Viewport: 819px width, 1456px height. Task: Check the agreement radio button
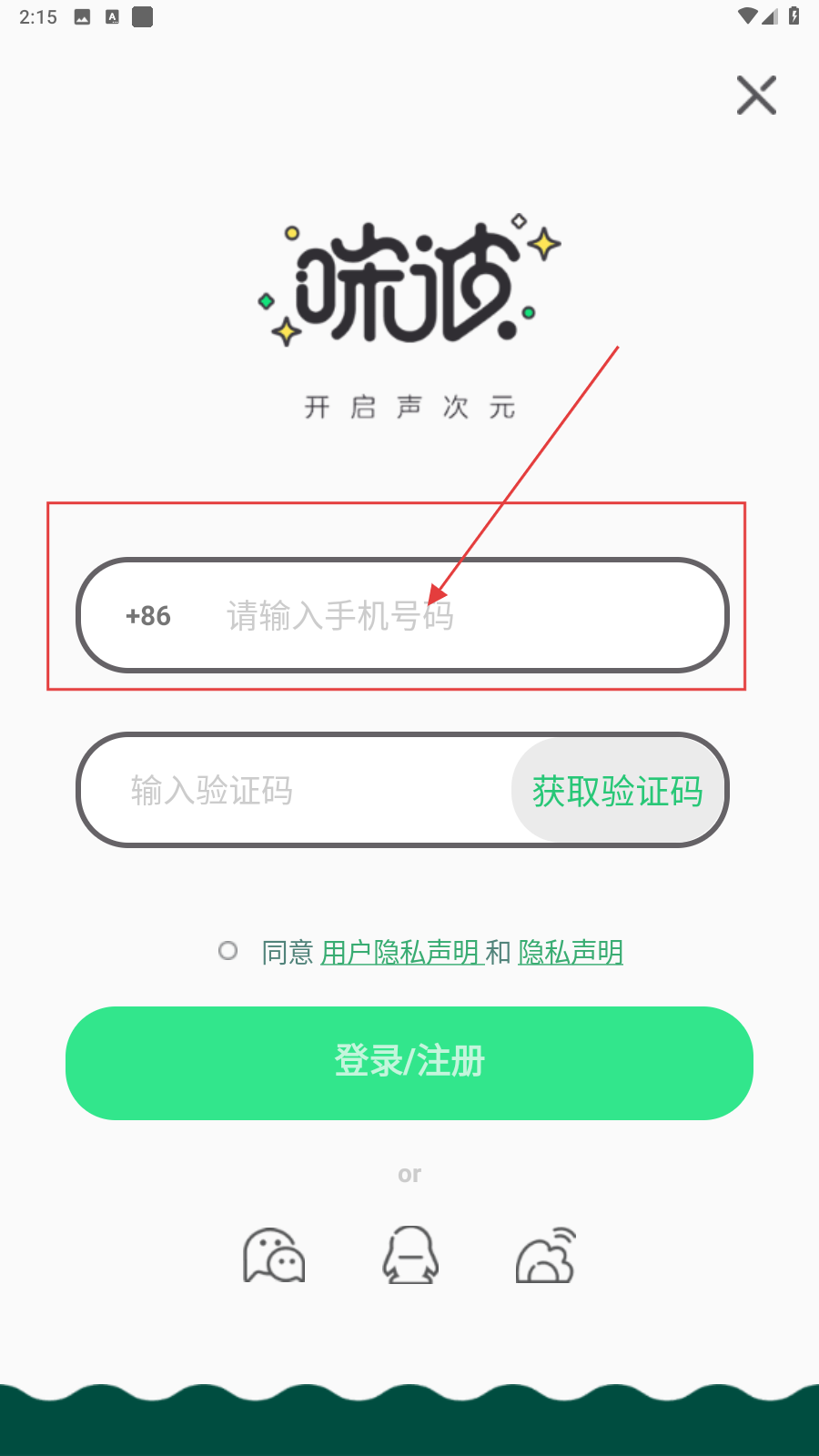pos(228,951)
